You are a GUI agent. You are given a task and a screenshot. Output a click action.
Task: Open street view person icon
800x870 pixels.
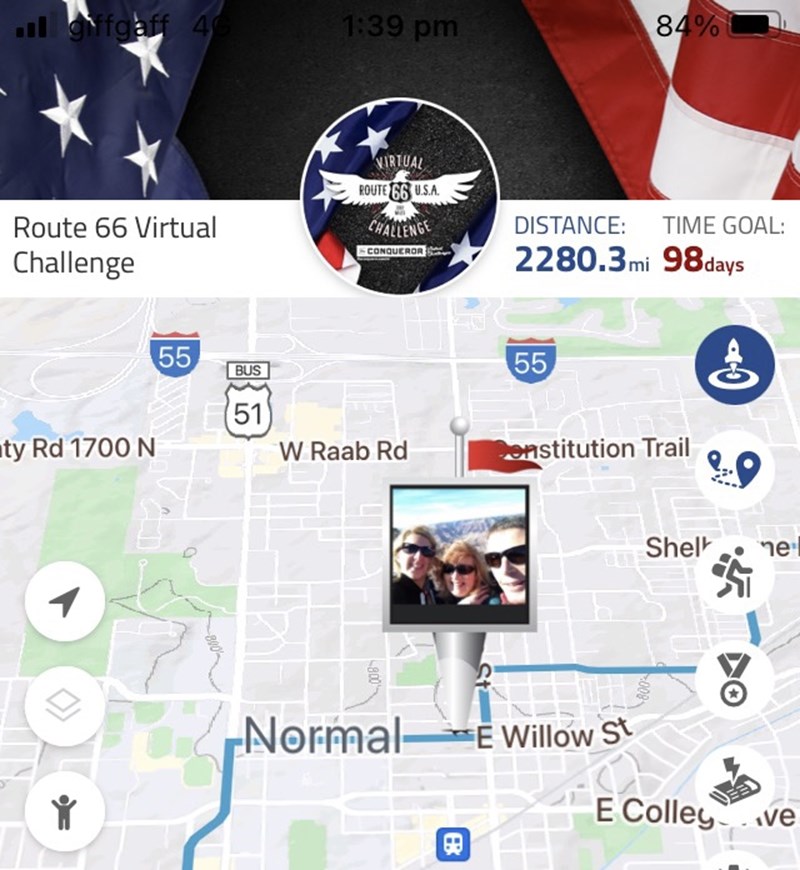tap(64, 811)
